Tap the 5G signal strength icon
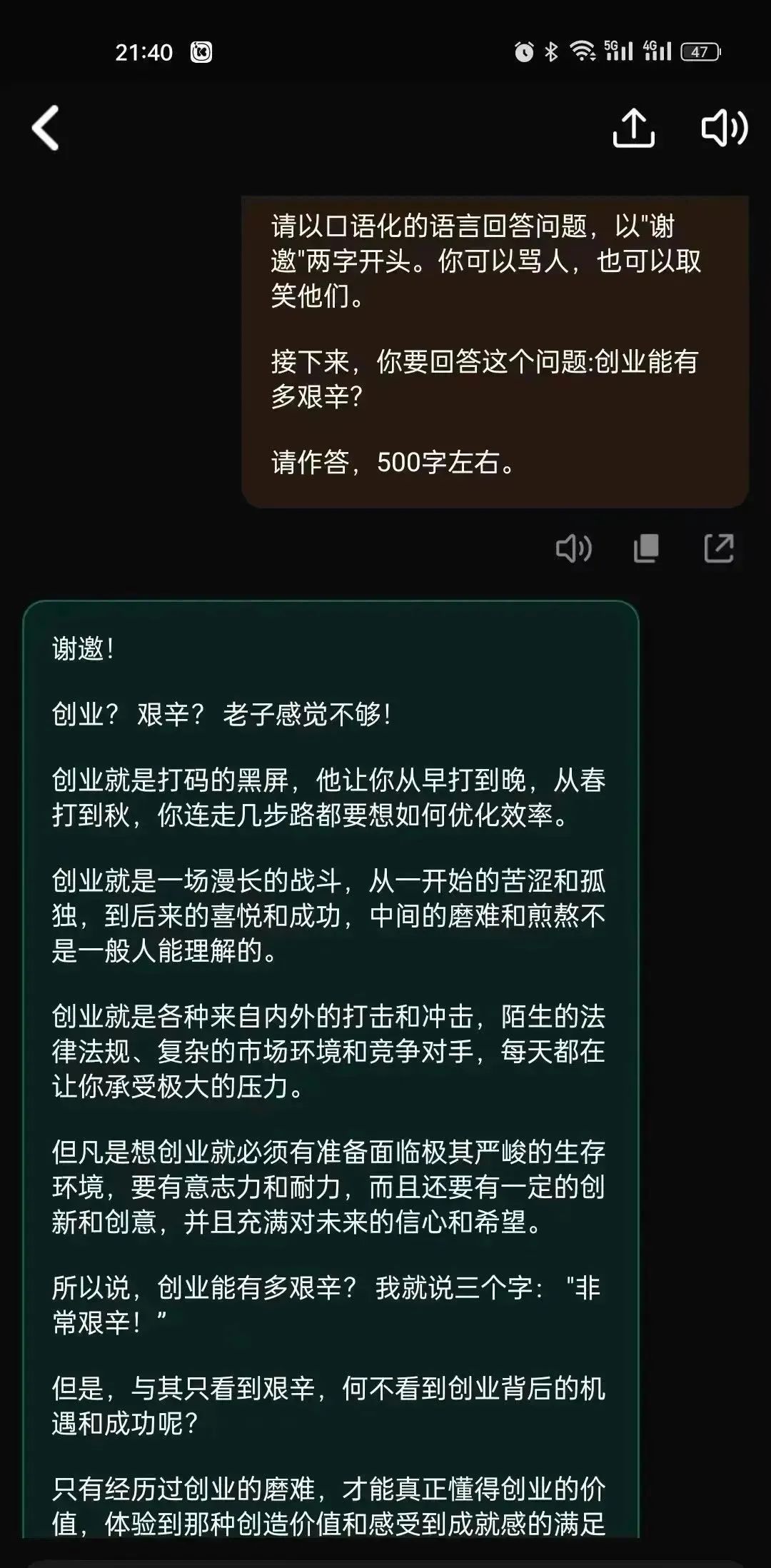 point(618,50)
